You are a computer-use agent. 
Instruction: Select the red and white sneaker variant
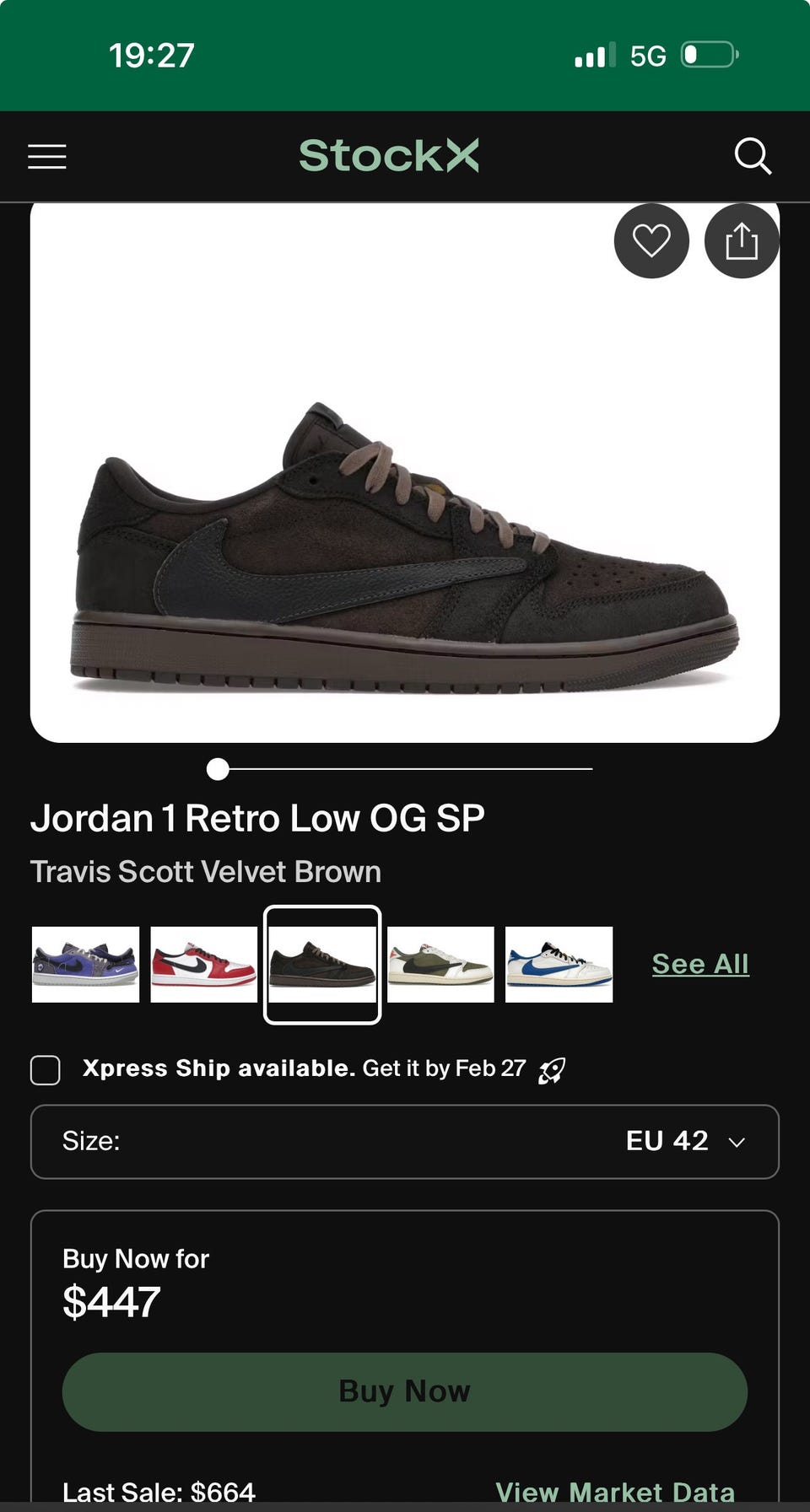[203, 965]
